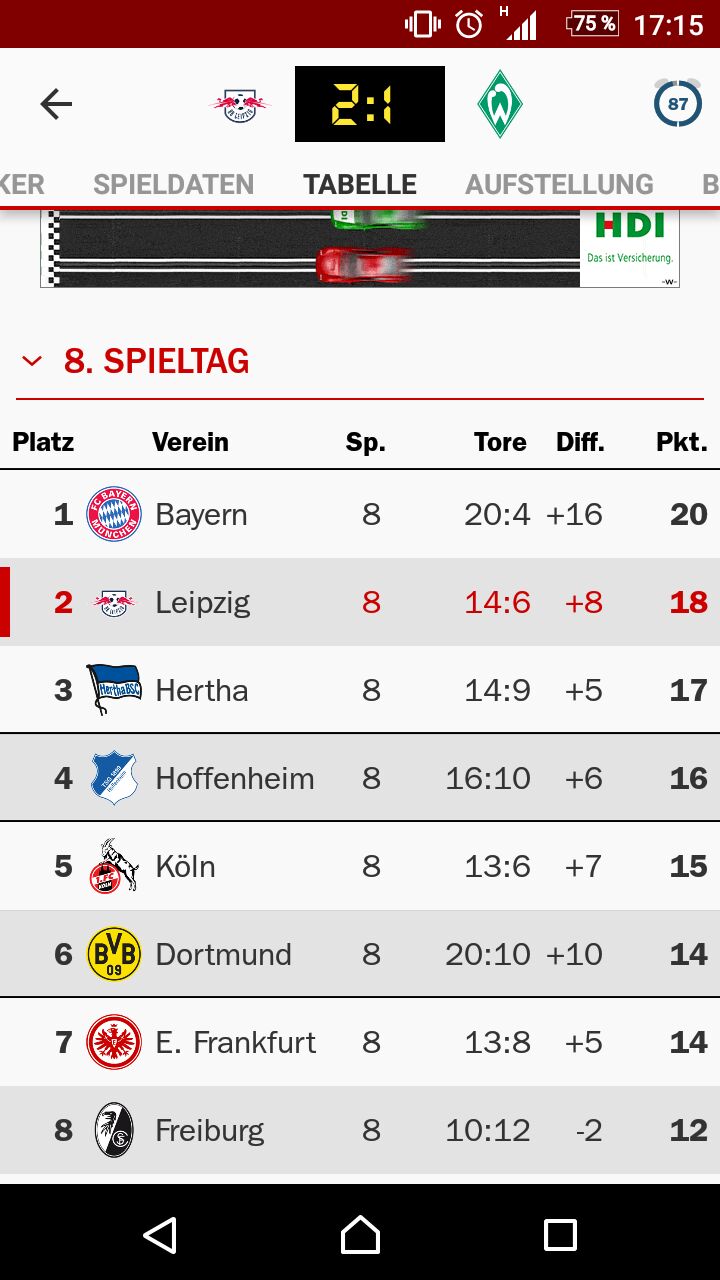Select the Hoffenheim table row

360,778
